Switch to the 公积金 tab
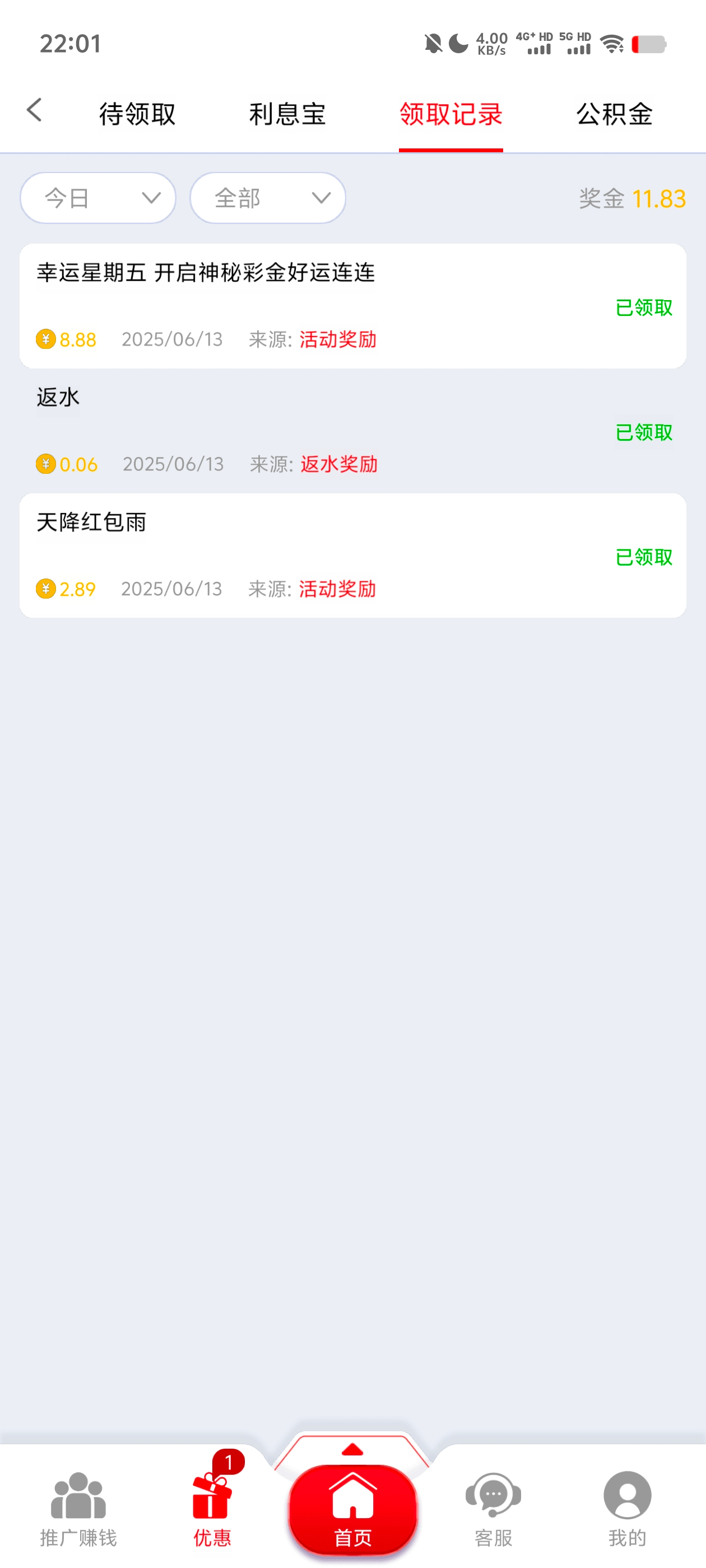 click(x=614, y=114)
